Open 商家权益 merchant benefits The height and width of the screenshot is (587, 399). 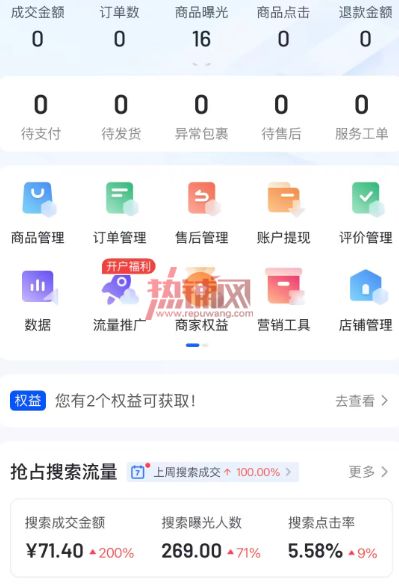(202, 301)
